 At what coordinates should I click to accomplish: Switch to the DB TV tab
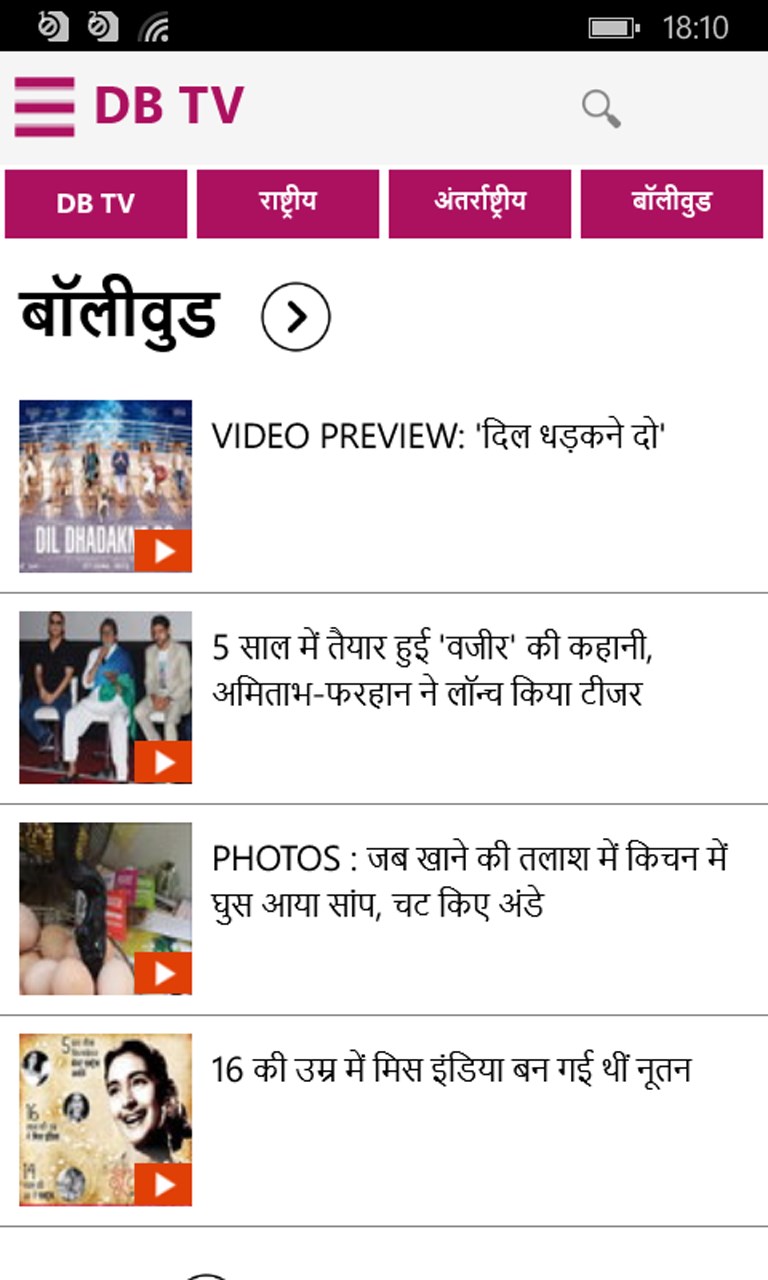(x=96, y=204)
